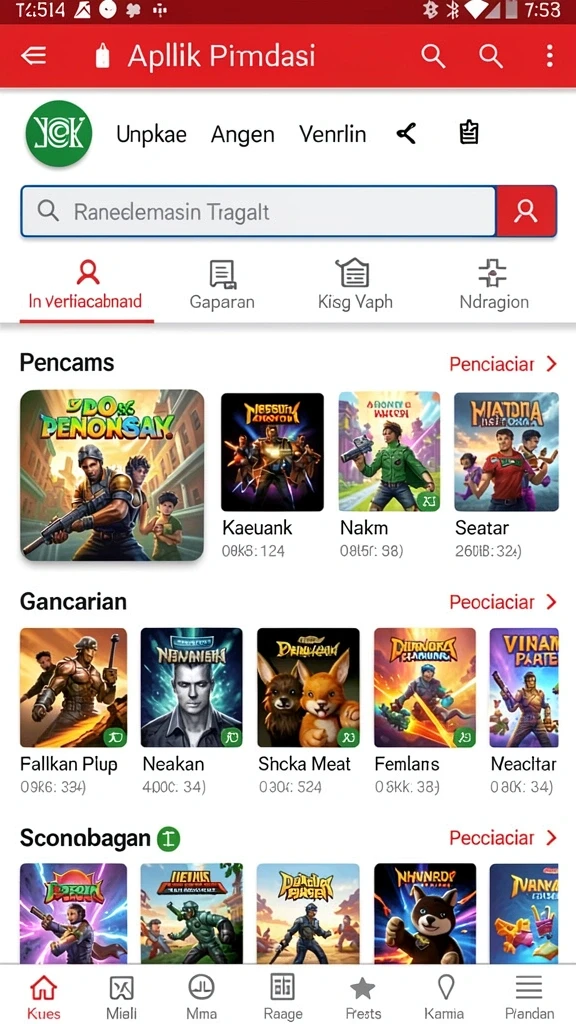Tap the share icon beside Venrlin

tap(406, 134)
